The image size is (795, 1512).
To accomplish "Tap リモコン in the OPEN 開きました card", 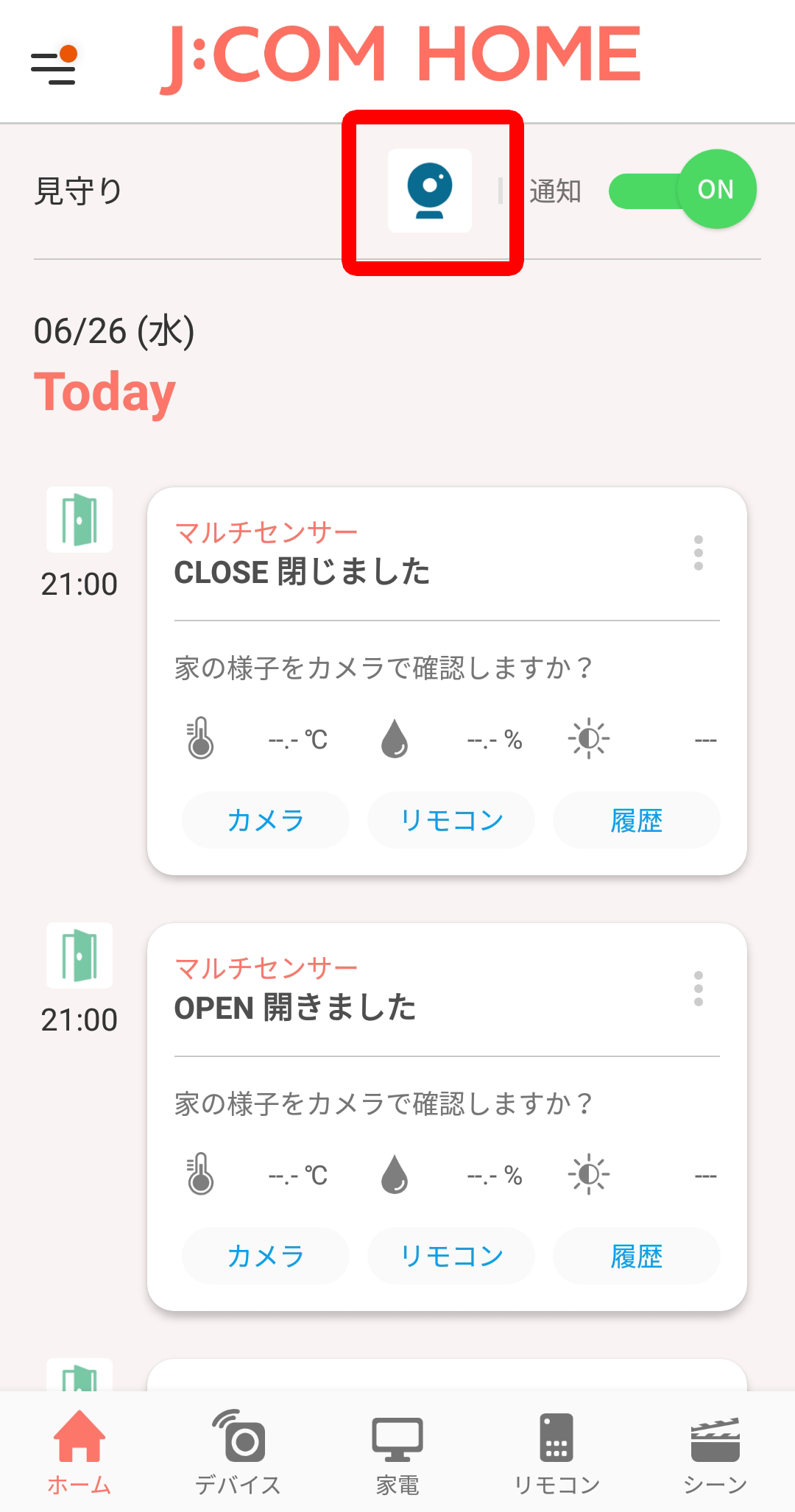I will 451,1256.
